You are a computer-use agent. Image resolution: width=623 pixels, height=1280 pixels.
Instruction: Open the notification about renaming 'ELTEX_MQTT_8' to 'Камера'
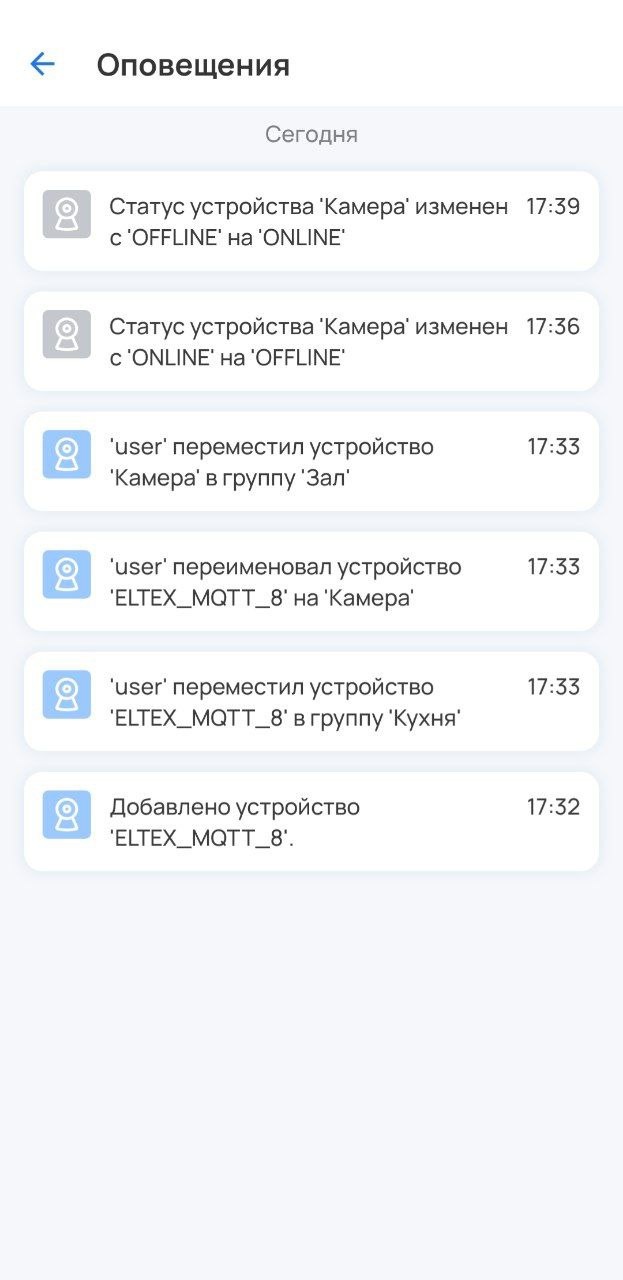tap(311, 581)
